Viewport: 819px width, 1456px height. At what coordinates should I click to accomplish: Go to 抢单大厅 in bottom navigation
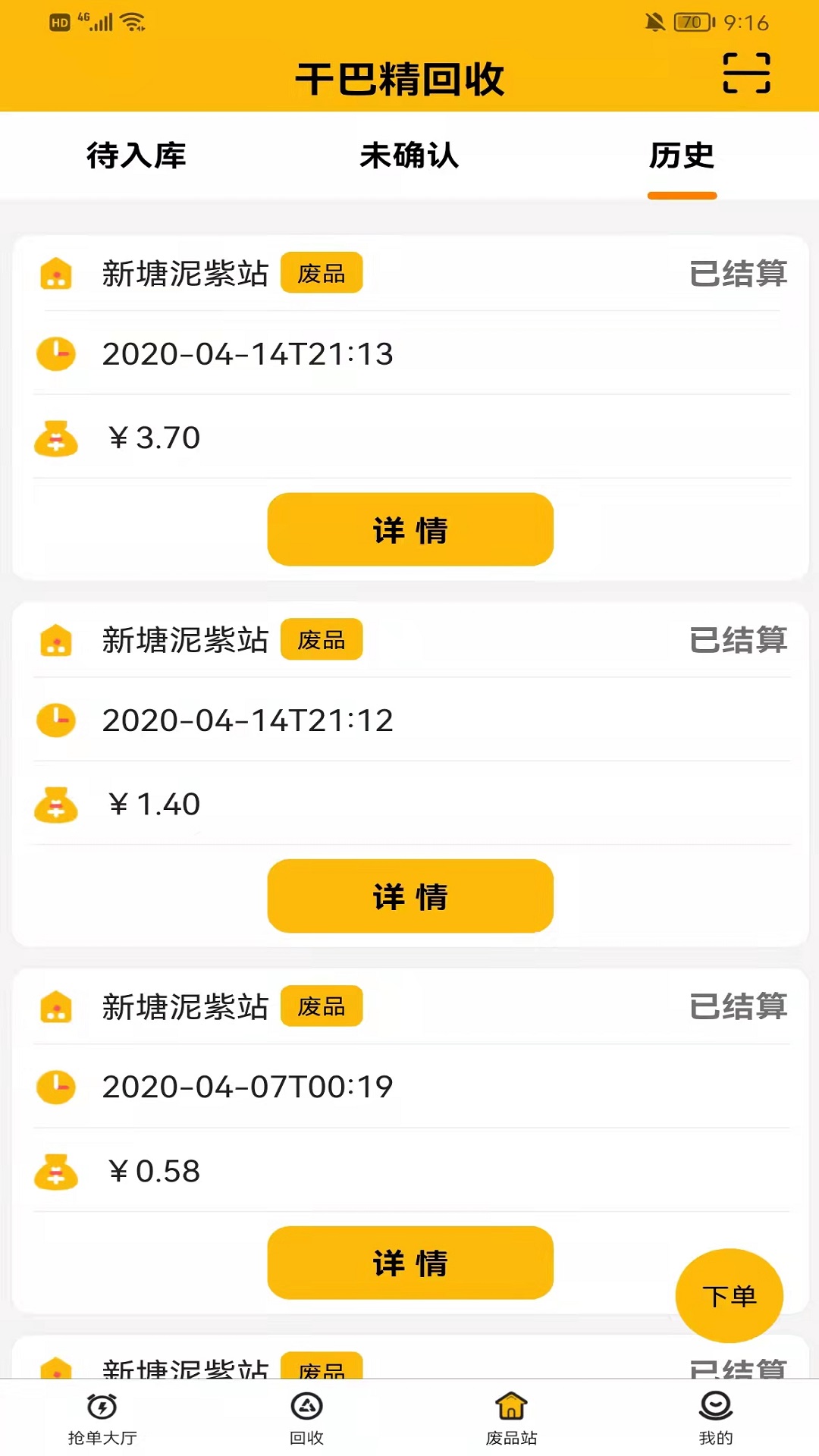pos(102,1418)
